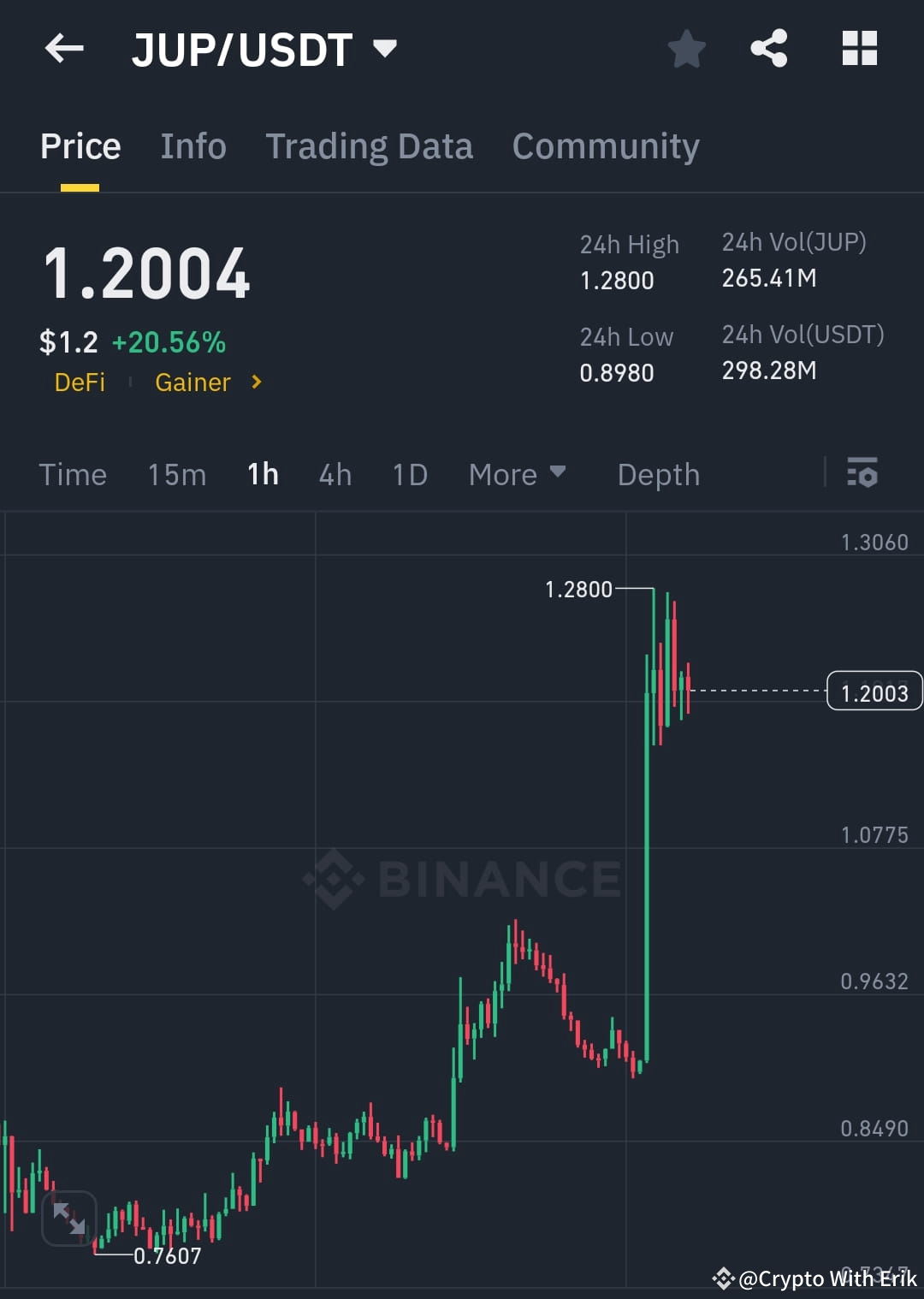Select the 15m timeframe
The height and width of the screenshot is (1299, 924).
[176, 474]
